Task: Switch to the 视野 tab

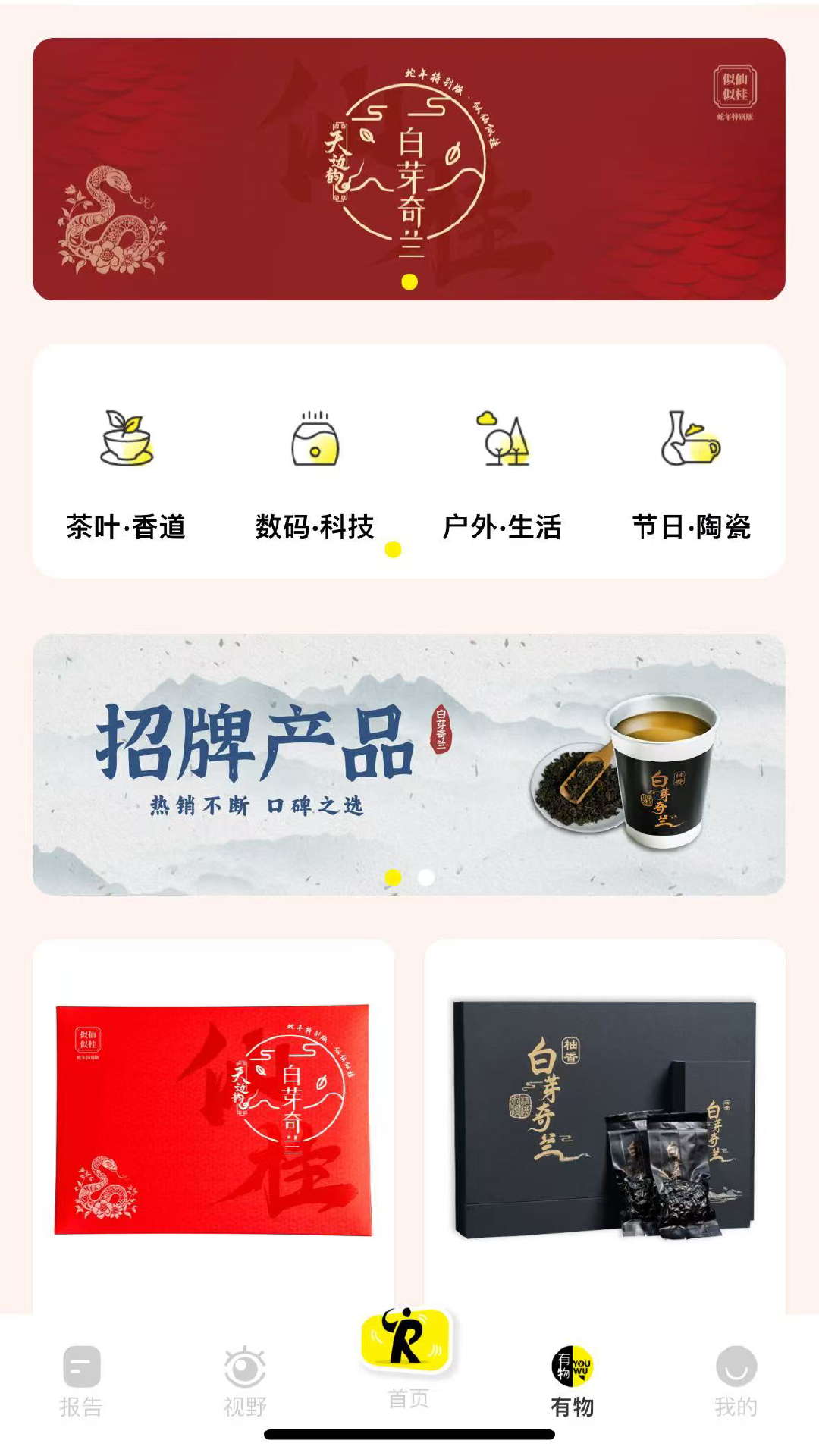Action: coord(245,1382)
